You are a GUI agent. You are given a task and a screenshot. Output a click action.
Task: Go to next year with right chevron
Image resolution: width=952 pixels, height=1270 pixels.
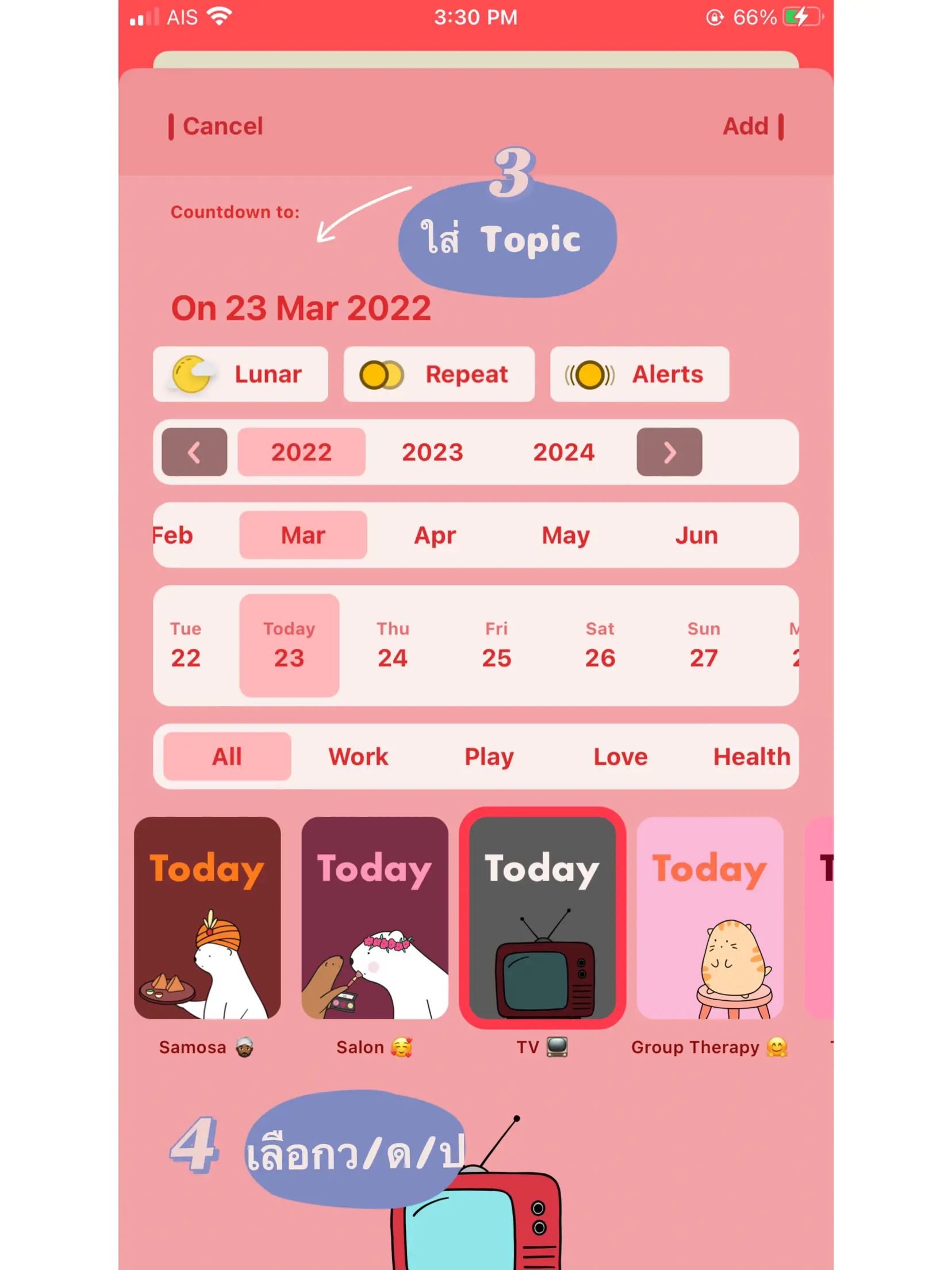click(x=669, y=453)
